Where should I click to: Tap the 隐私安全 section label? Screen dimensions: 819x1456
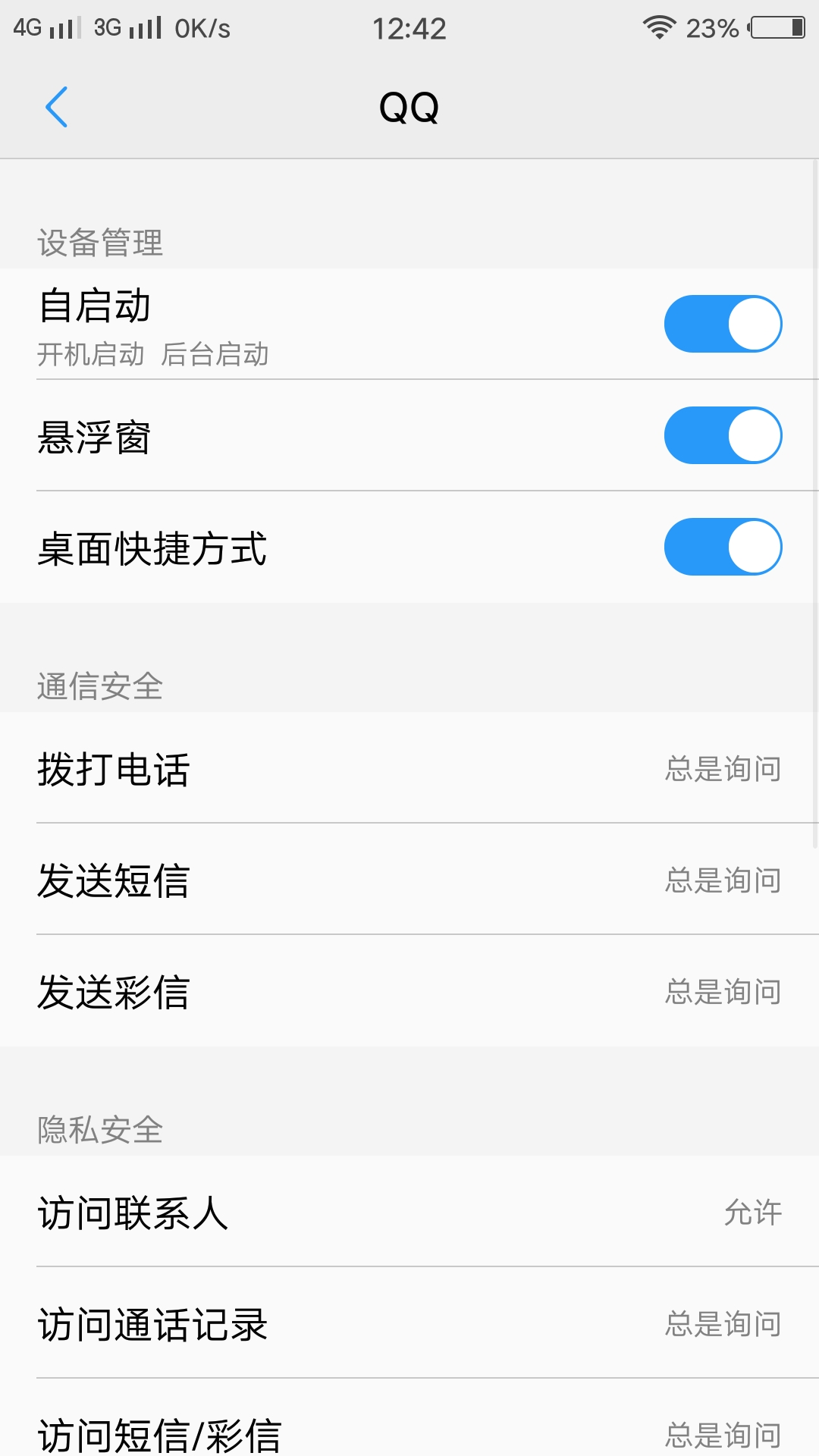[x=99, y=1129]
